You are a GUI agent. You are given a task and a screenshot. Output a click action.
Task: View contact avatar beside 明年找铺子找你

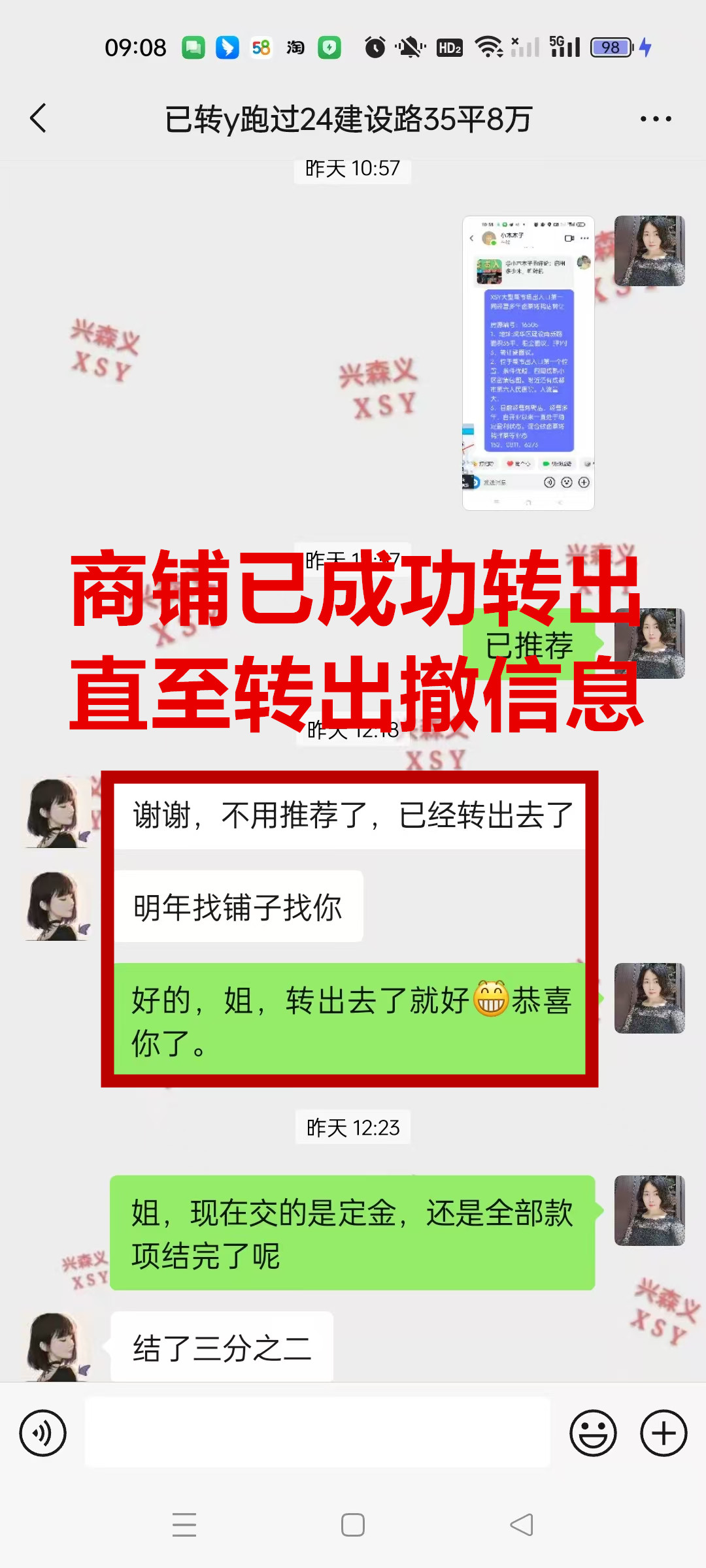tap(58, 906)
